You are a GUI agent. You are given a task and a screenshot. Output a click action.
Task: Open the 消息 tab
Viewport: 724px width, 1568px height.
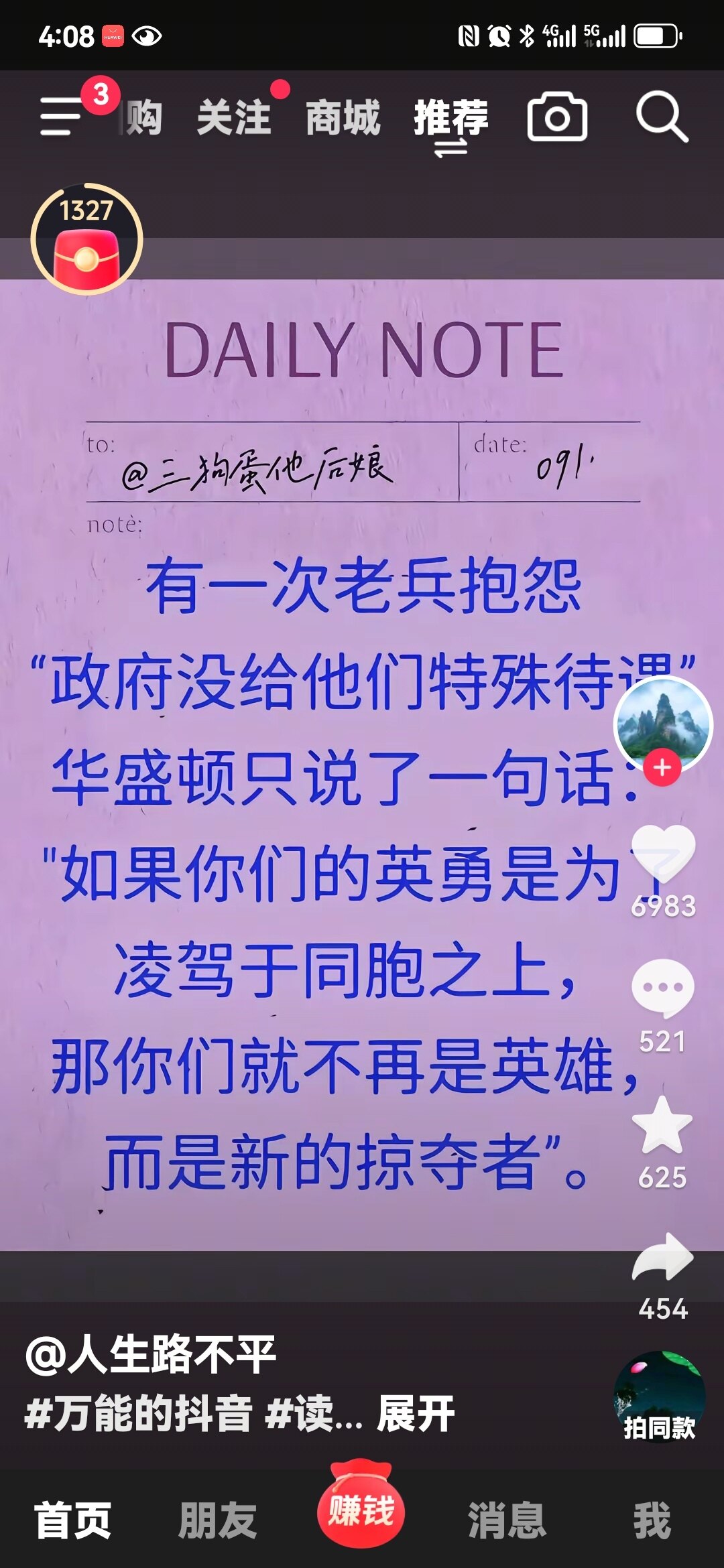pos(507,1520)
